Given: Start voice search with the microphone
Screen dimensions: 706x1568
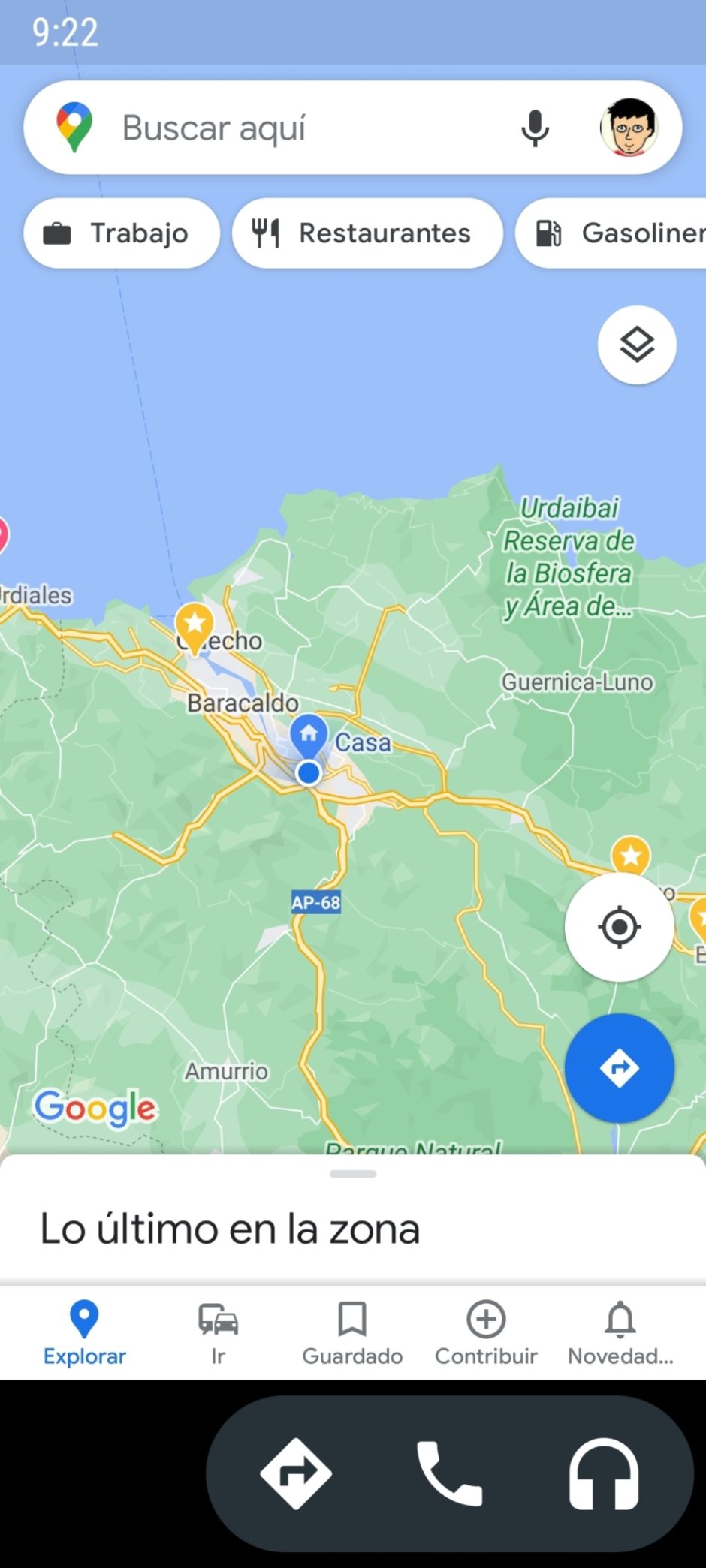Looking at the screenshot, I should point(535,128).
